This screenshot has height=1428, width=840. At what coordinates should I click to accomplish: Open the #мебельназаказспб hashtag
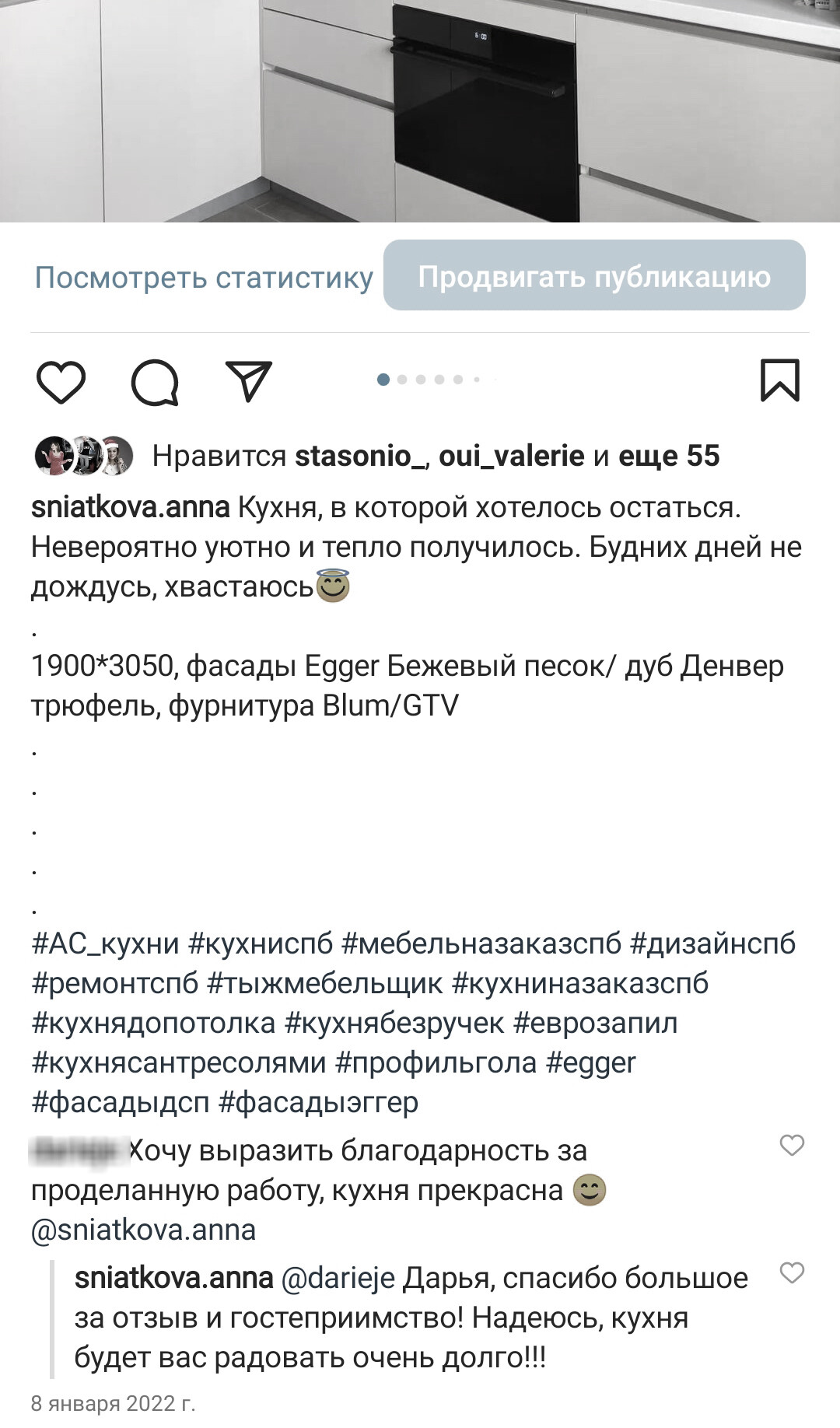tap(481, 943)
